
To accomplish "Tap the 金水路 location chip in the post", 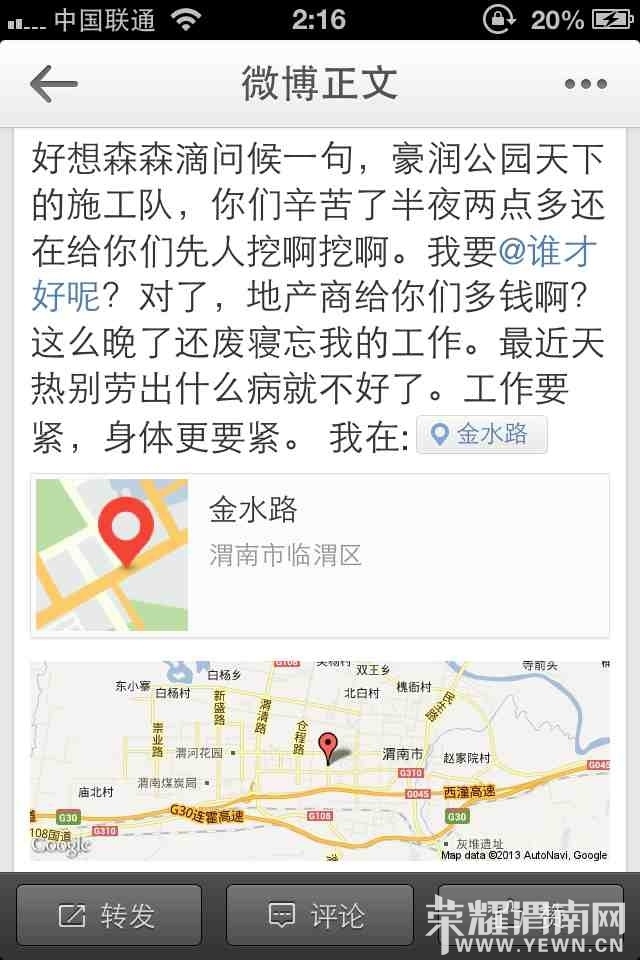I will [482, 435].
